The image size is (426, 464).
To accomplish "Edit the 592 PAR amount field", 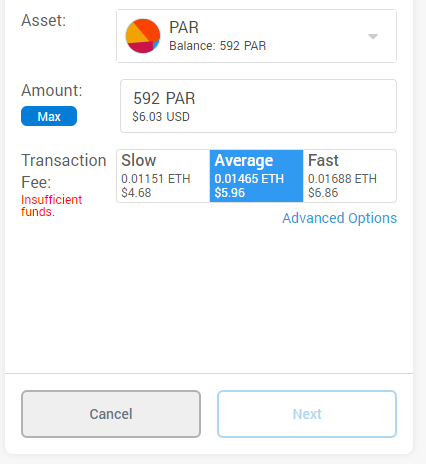I will pos(258,106).
